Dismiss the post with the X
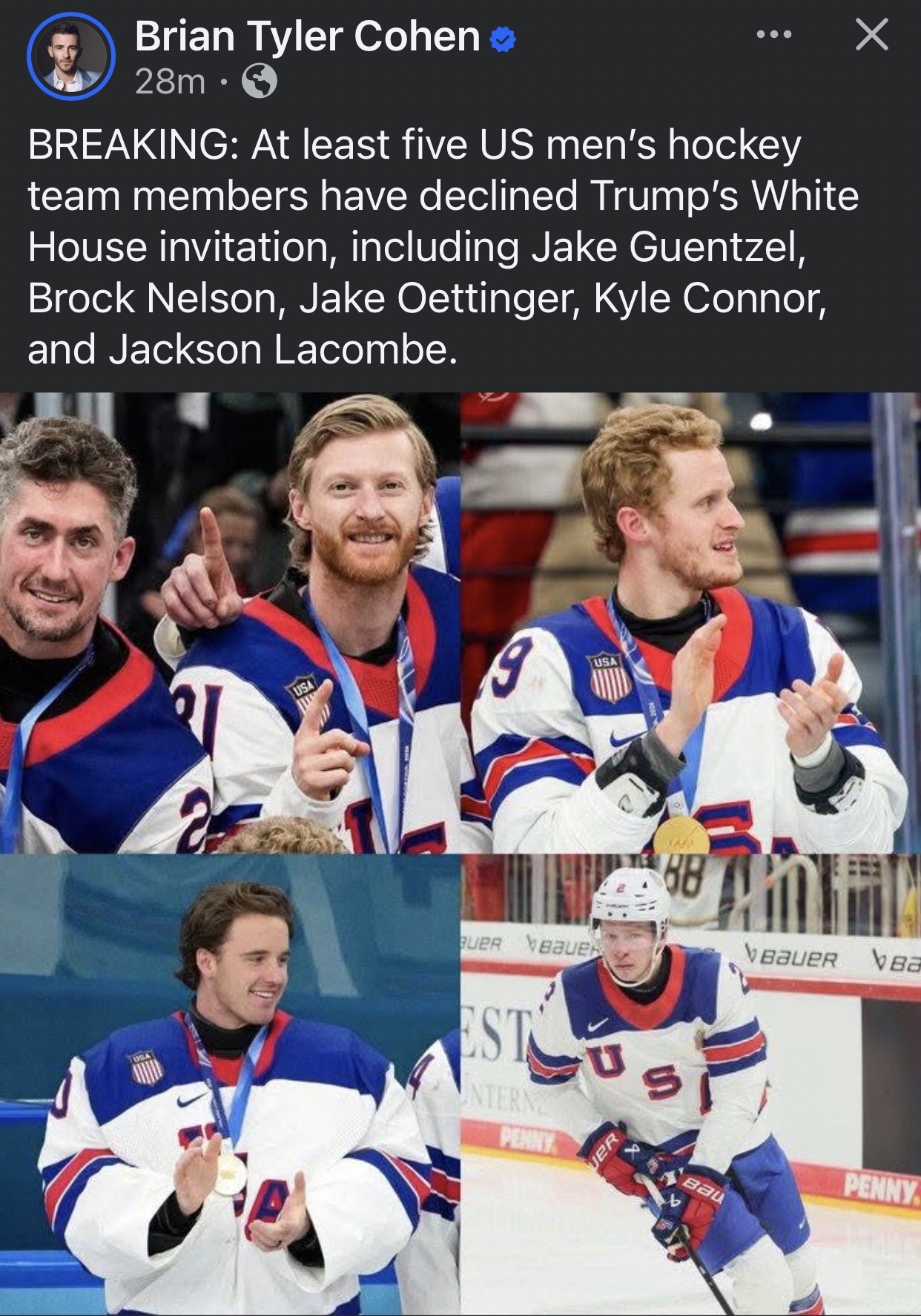The width and height of the screenshot is (921, 1316). [871, 35]
